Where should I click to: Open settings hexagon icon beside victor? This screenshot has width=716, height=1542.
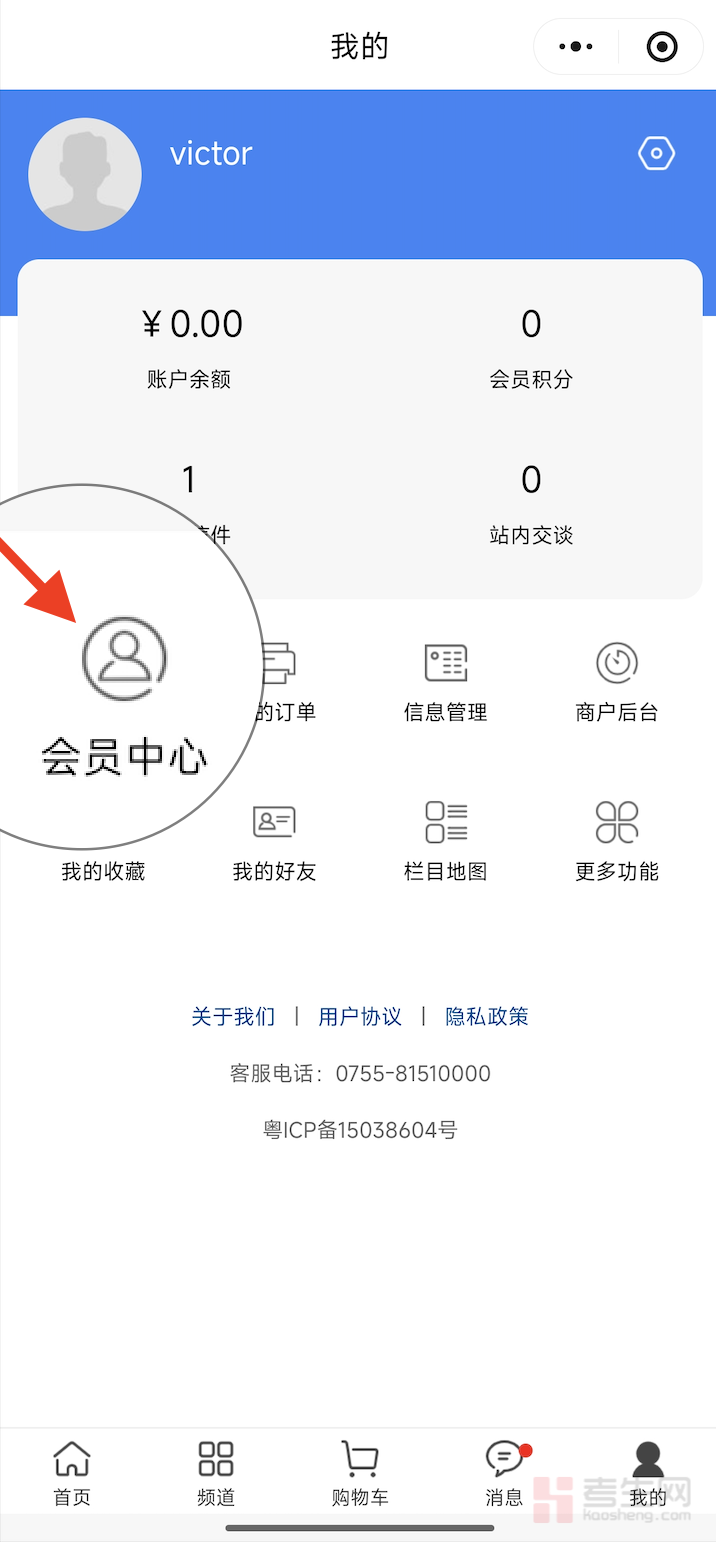(656, 154)
